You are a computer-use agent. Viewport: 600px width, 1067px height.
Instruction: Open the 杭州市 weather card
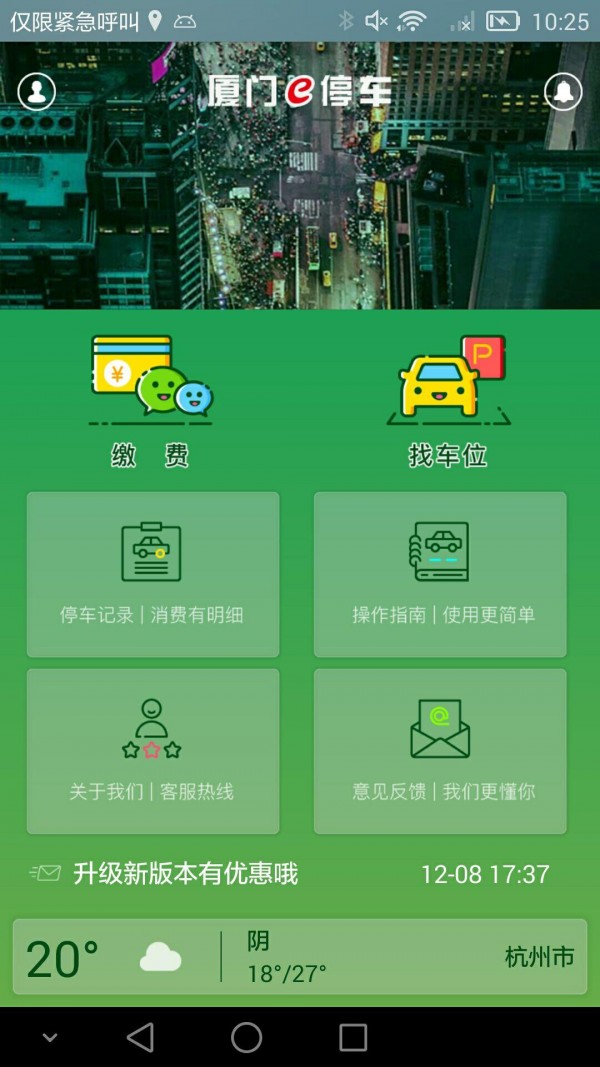click(x=300, y=957)
